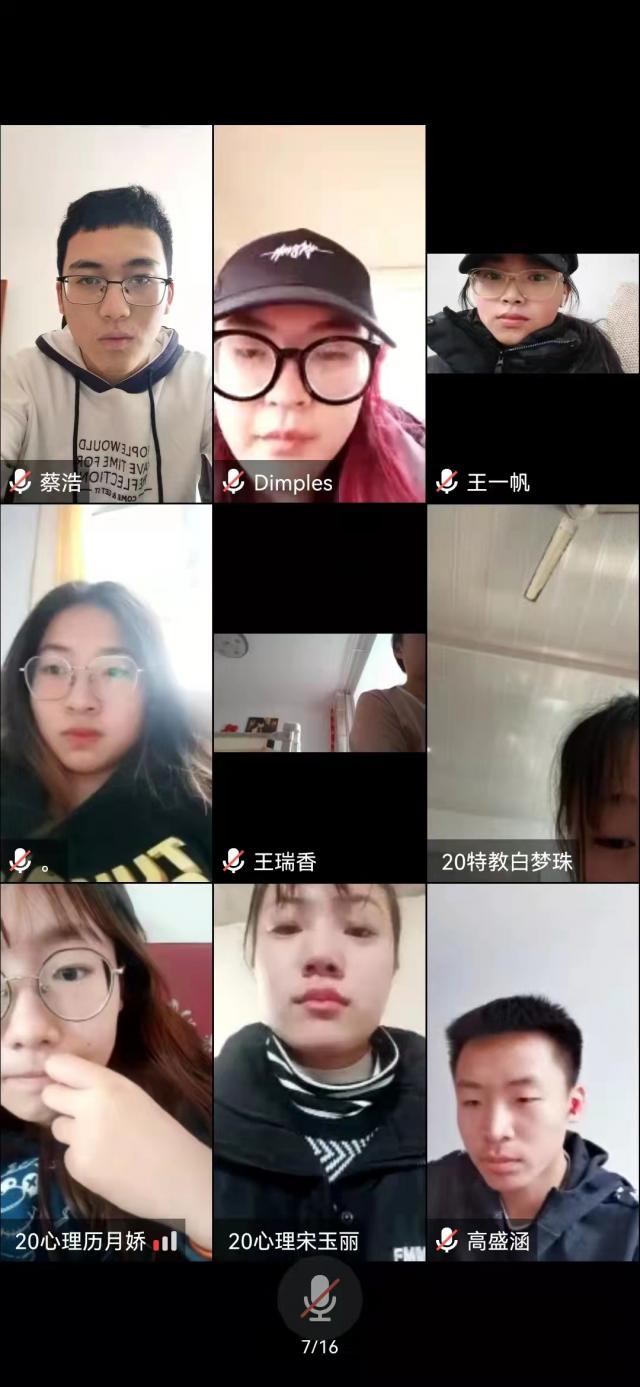This screenshot has width=640, height=1387.
Task: Open 蔡浩's video tile
Action: 106,313
